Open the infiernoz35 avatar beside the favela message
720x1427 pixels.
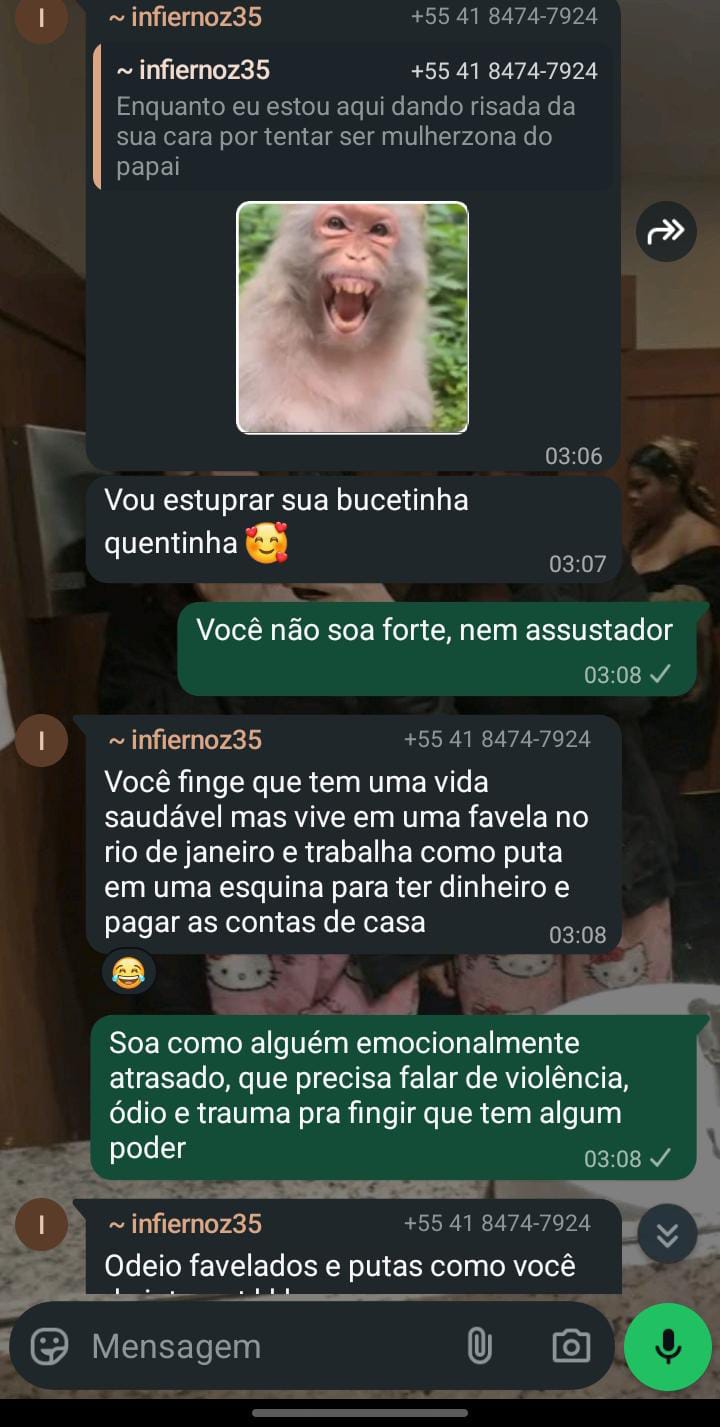[x=41, y=740]
